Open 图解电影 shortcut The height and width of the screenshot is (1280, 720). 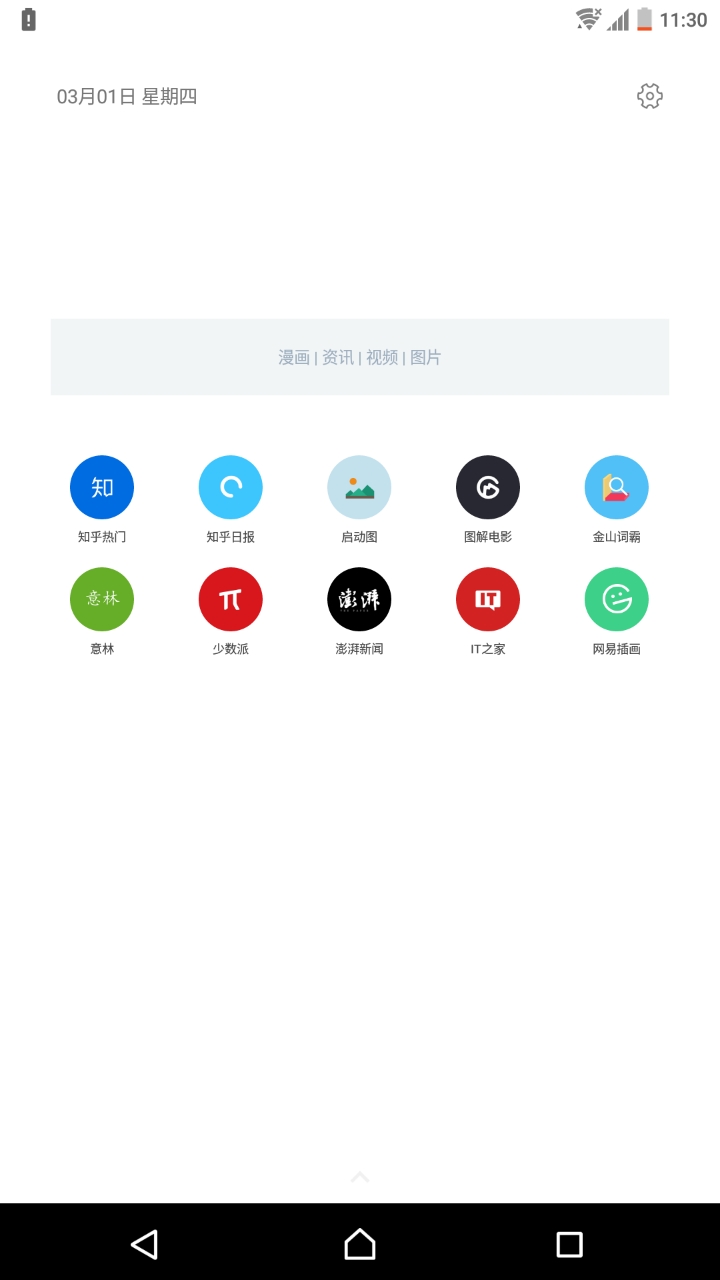pos(488,487)
